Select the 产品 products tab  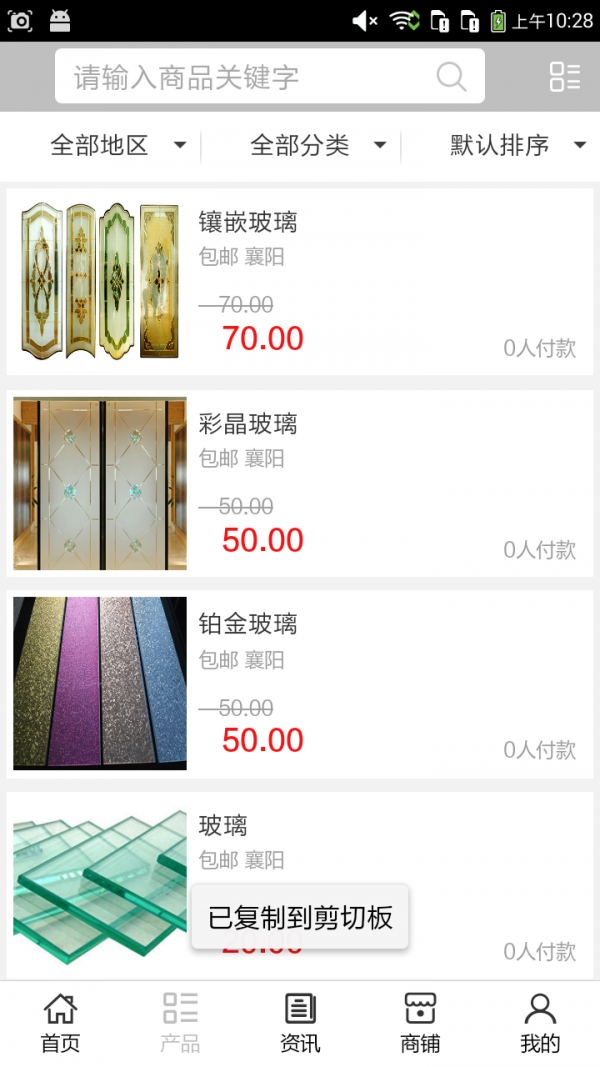pyautogui.click(x=180, y=1023)
